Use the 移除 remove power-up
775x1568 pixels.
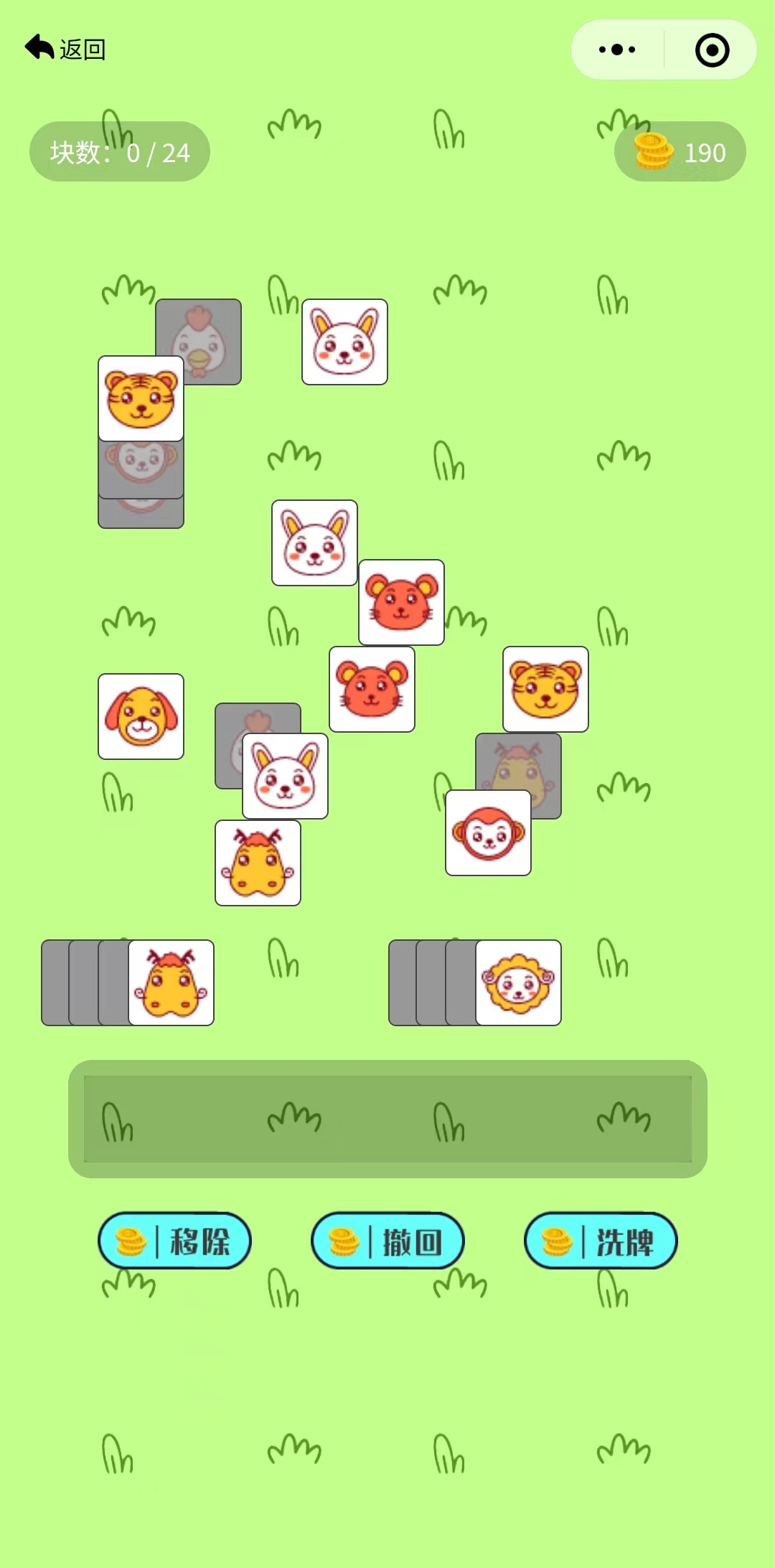pyautogui.click(x=174, y=1241)
